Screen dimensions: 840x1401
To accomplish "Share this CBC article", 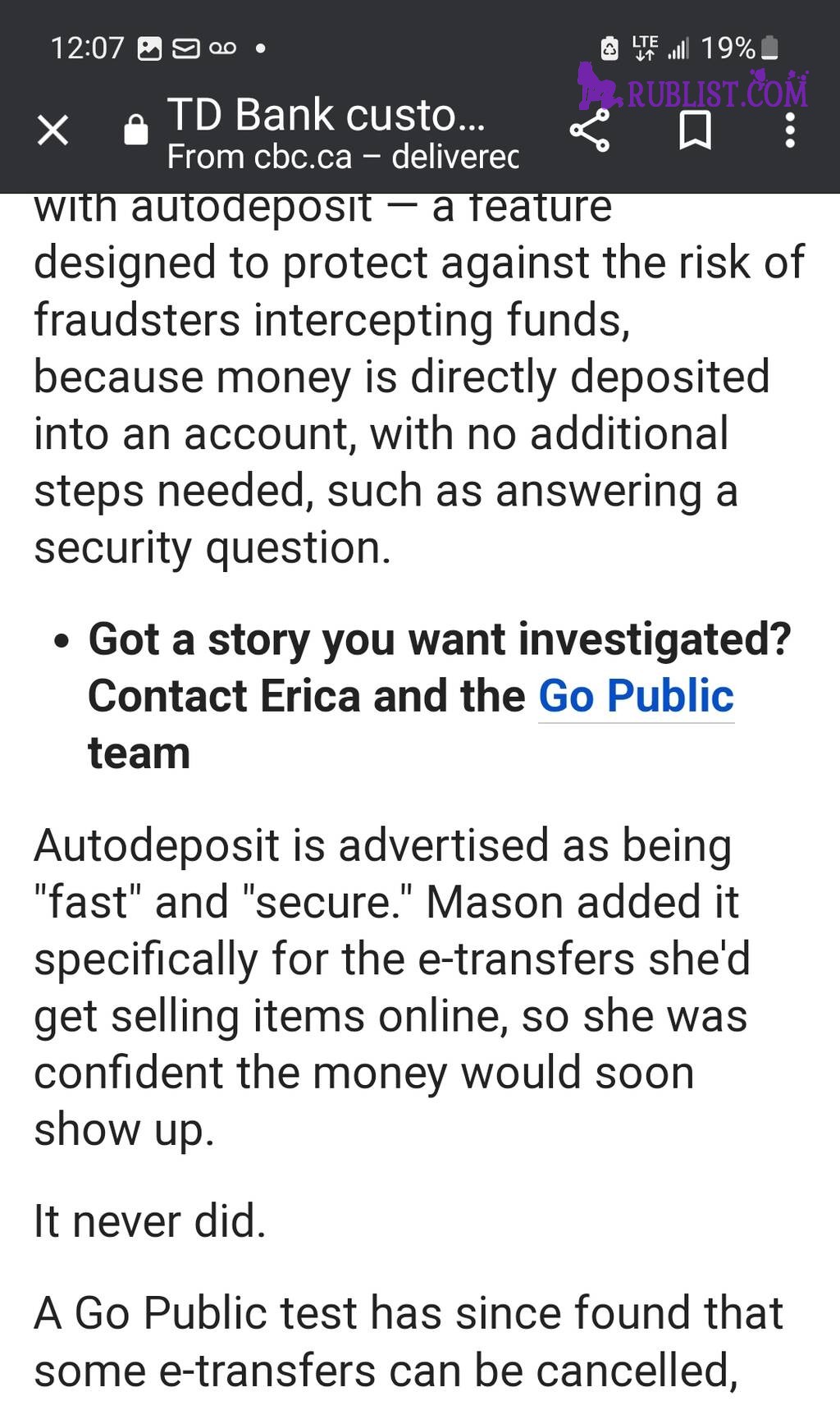I will pos(589,130).
